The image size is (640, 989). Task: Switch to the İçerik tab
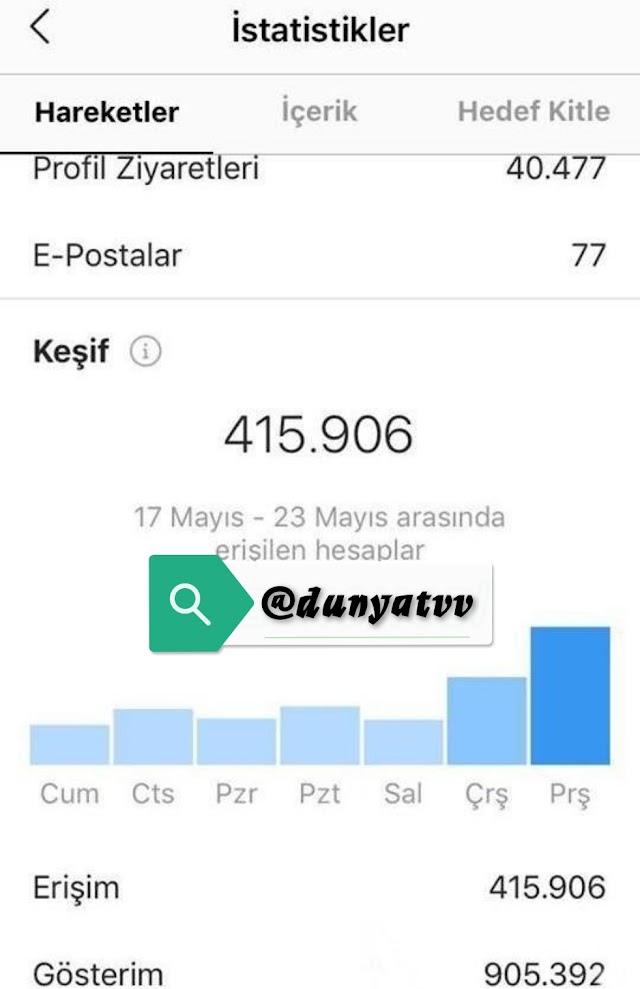coord(319,111)
